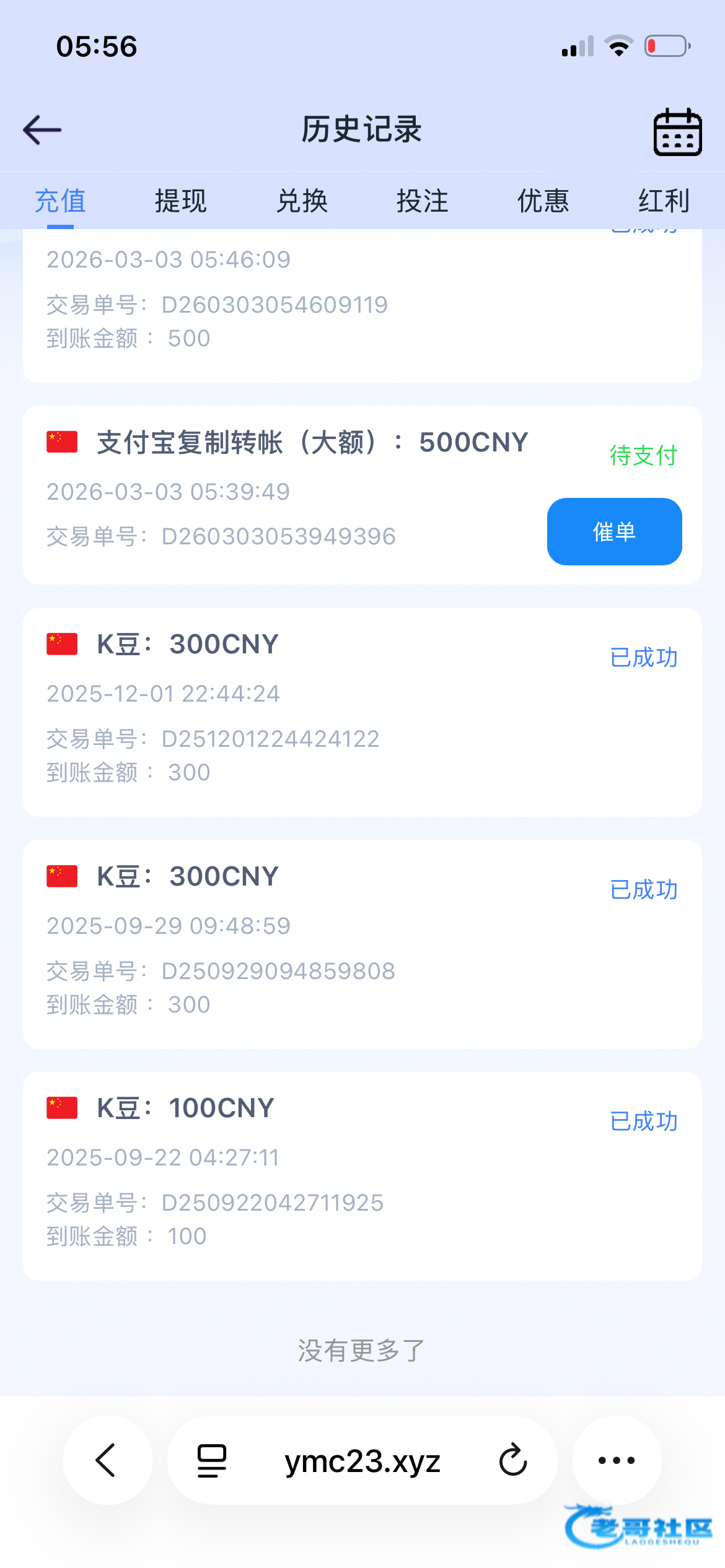Viewport: 725px width, 1568px height.
Task: Open the browser page options icon
Action: tap(211, 1460)
